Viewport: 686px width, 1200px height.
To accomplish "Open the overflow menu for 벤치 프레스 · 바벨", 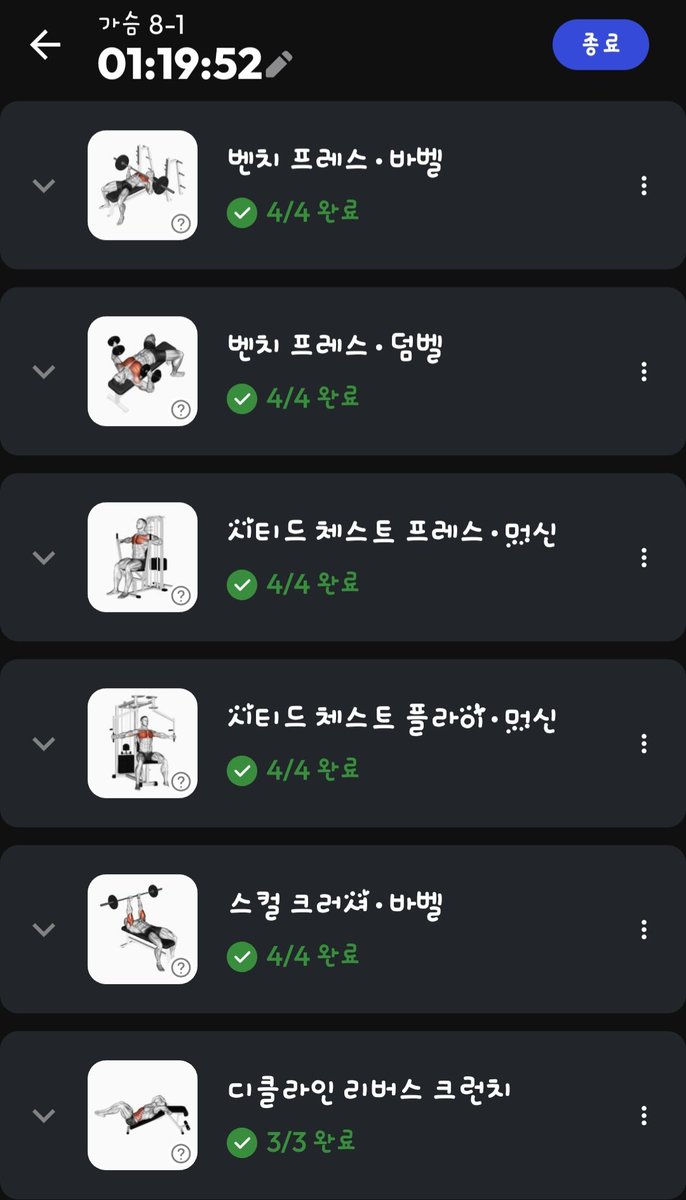I will (x=644, y=185).
